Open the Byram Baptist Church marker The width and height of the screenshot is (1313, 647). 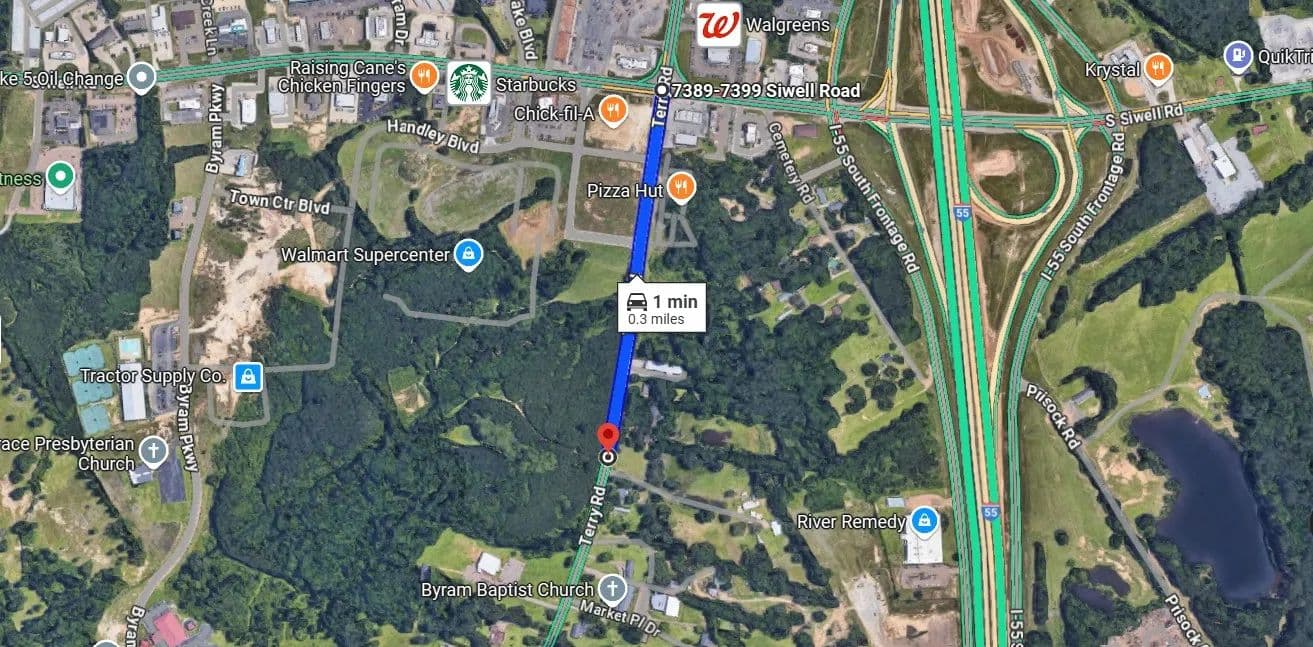[x=612, y=589]
